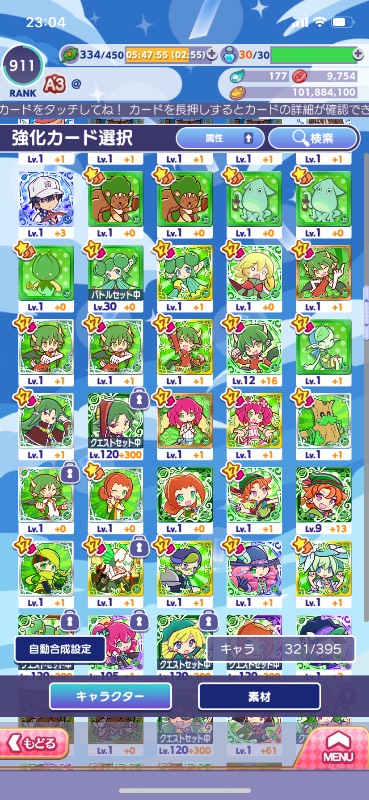Switch to the 素材 tab
Viewport: 369px width, 800px height.
pyautogui.click(x=259, y=696)
